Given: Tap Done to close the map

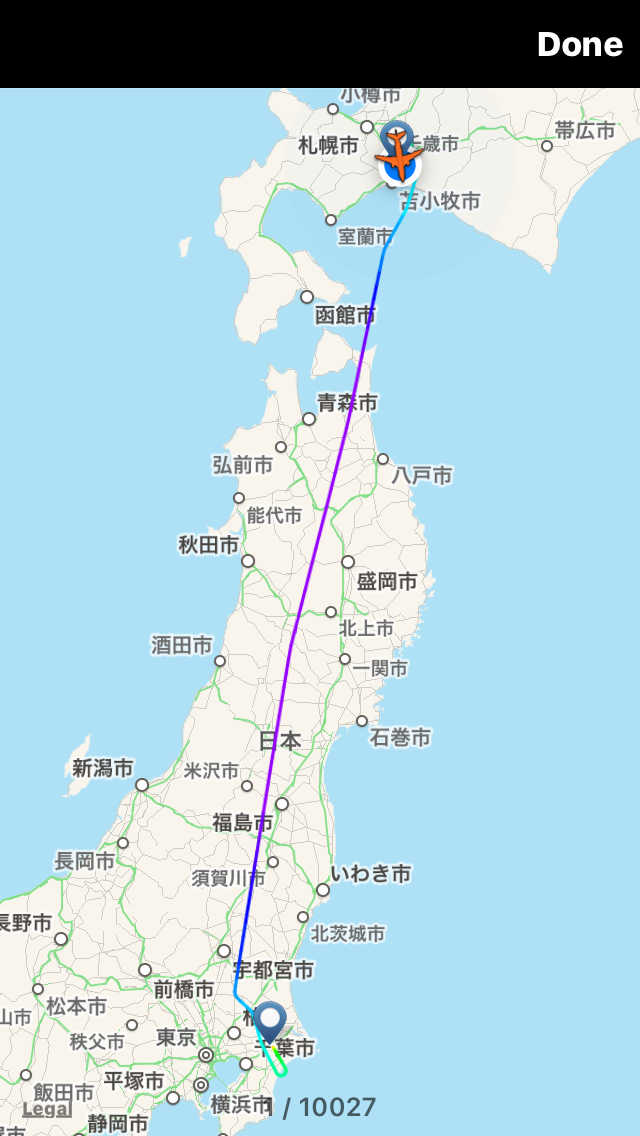Looking at the screenshot, I should 579,45.
